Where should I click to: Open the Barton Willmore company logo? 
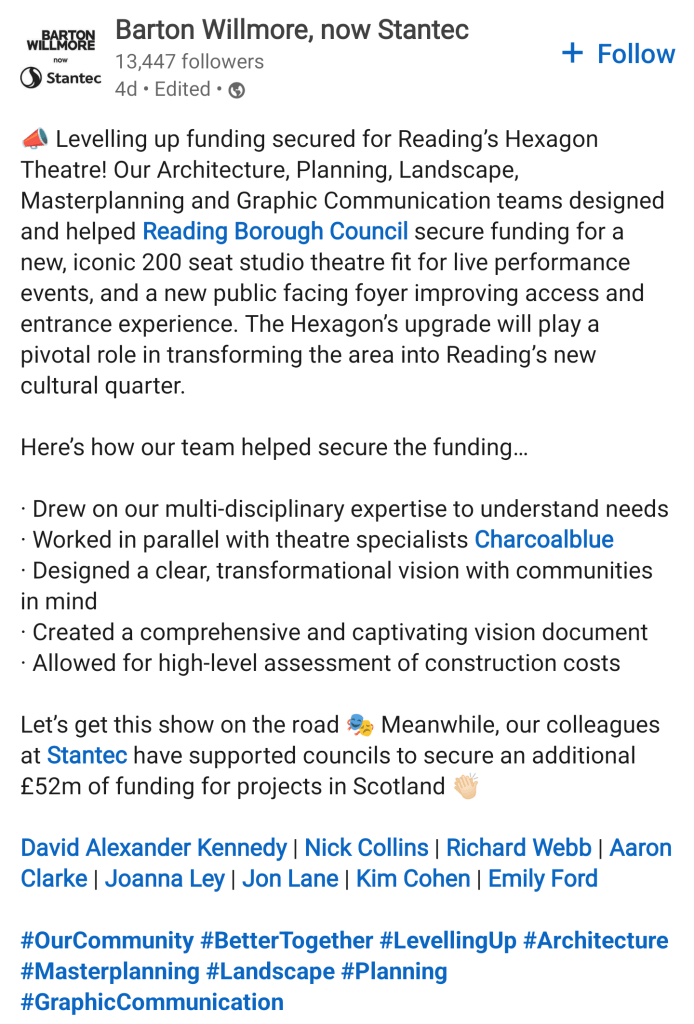[61, 59]
